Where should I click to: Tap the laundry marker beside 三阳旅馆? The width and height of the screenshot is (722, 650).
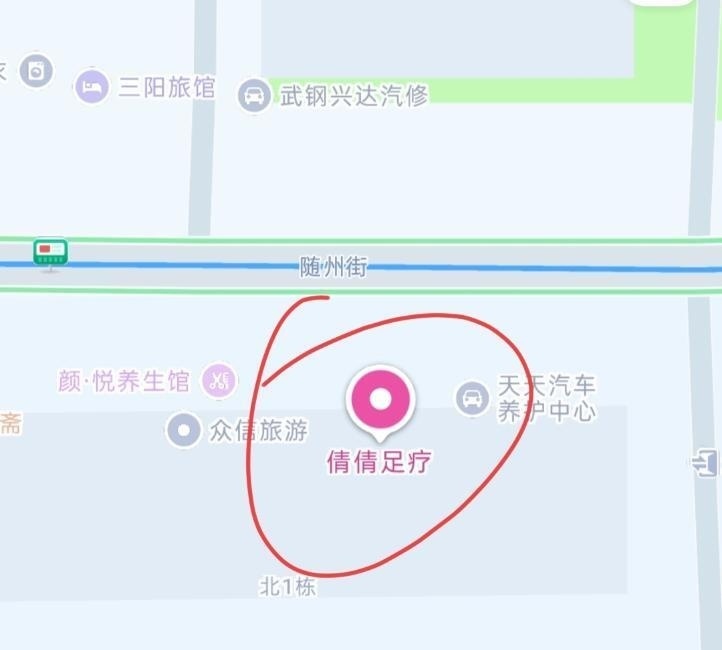36,71
